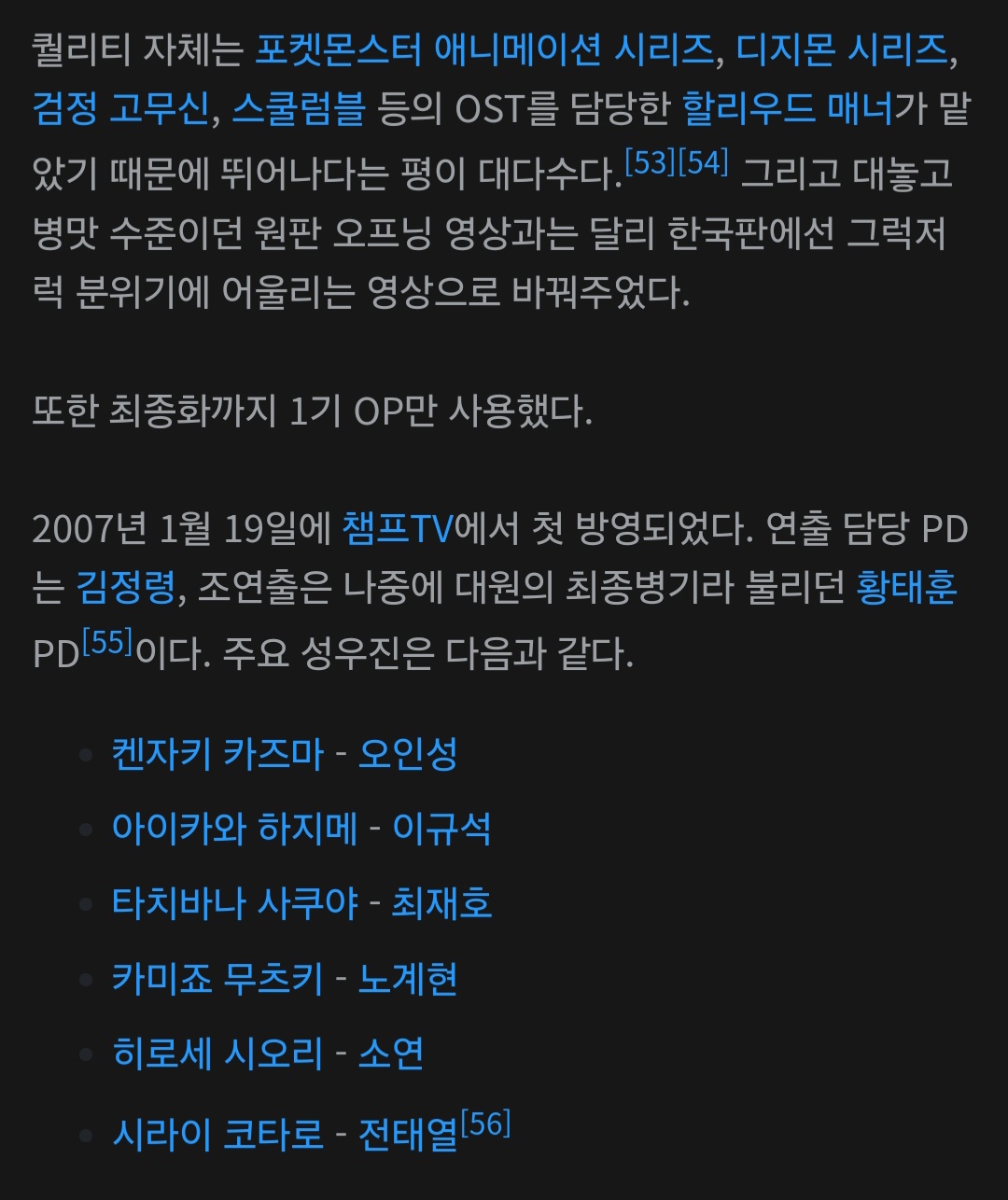Viewport: 1008px width, 1200px height.
Task: Open the 챔프TV link
Action: [397, 529]
